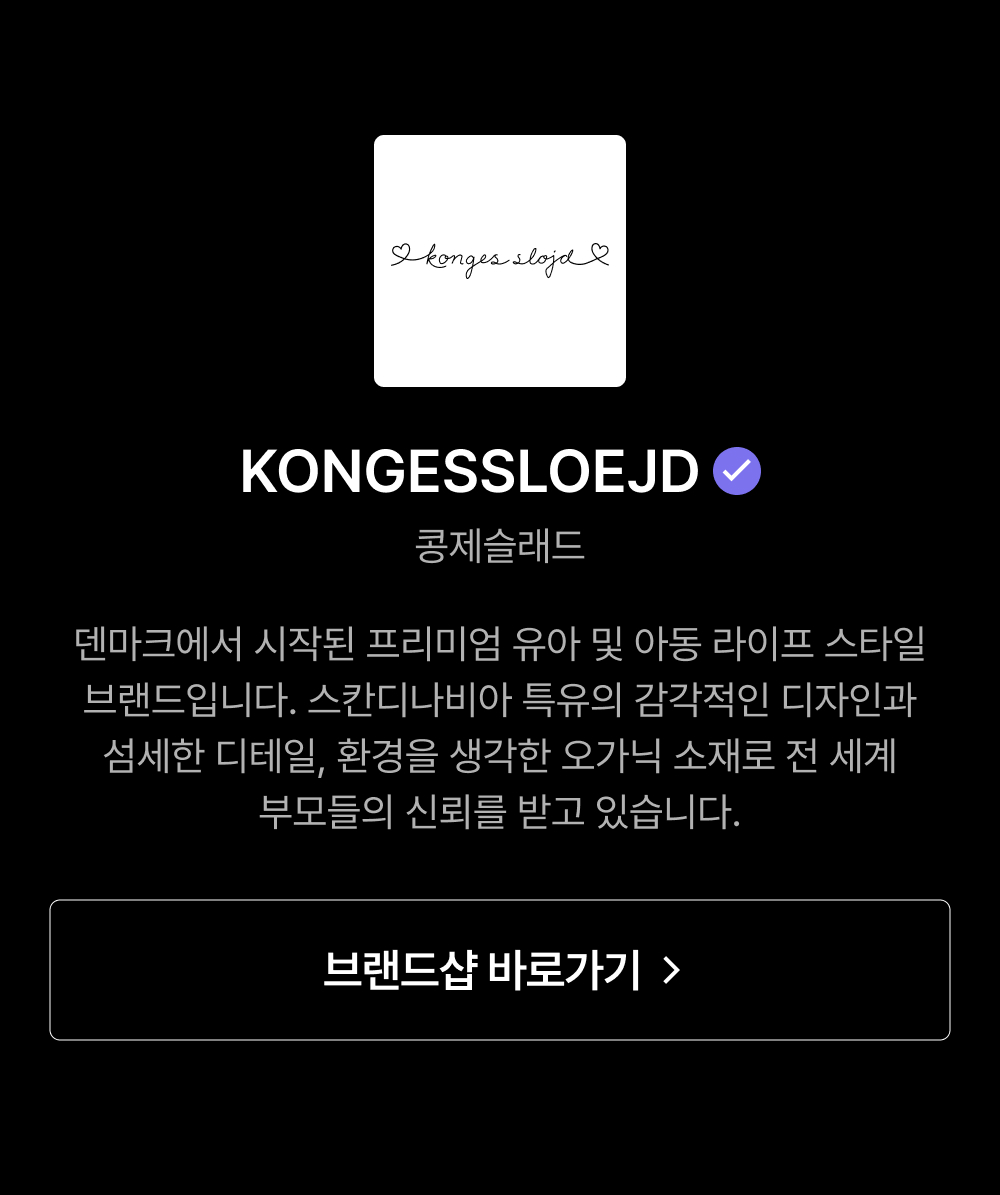This screenshot has width=1000, height=1195.
Task: Open the 브랜드샵 바로가기 button
Action: pyautogui.click(x=500, y=969)
